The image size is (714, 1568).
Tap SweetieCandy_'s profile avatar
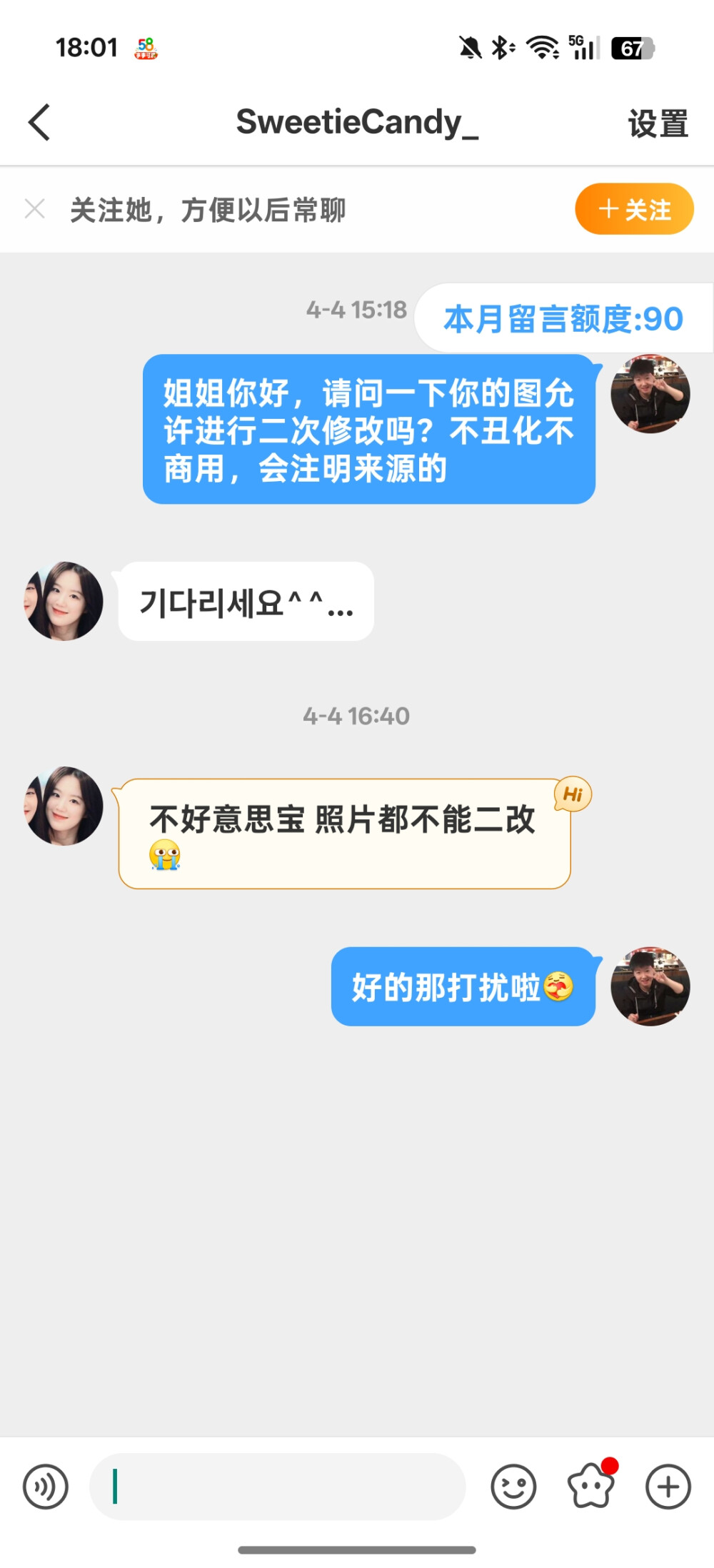(62, 602)
